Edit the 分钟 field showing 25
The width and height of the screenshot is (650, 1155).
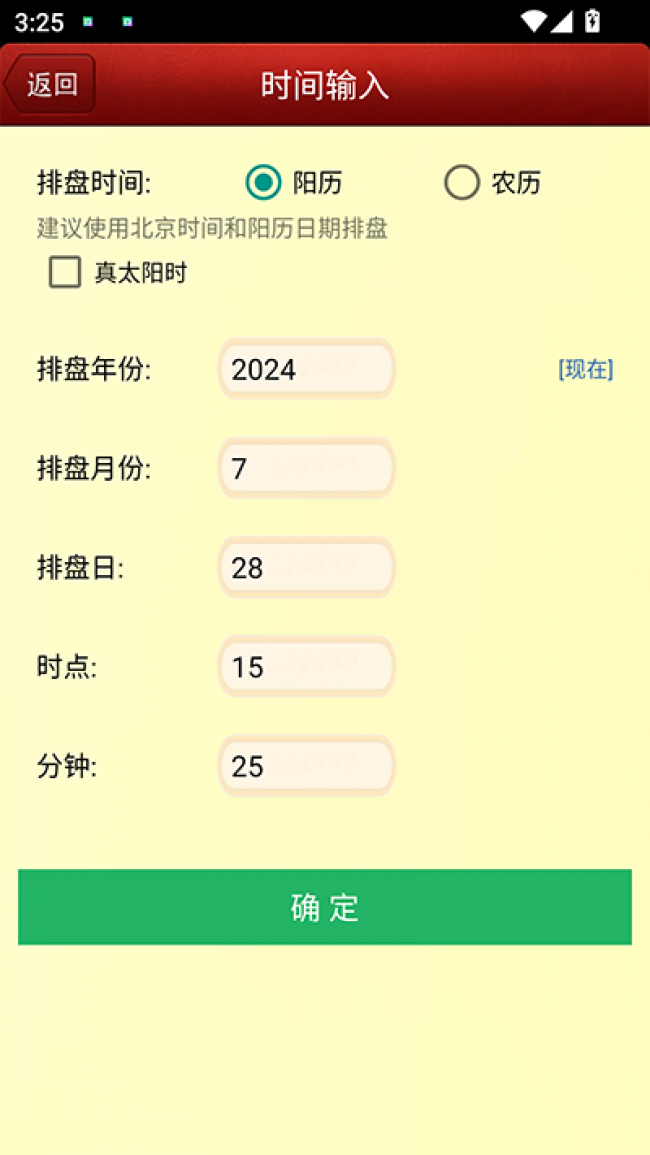(306, 766)
